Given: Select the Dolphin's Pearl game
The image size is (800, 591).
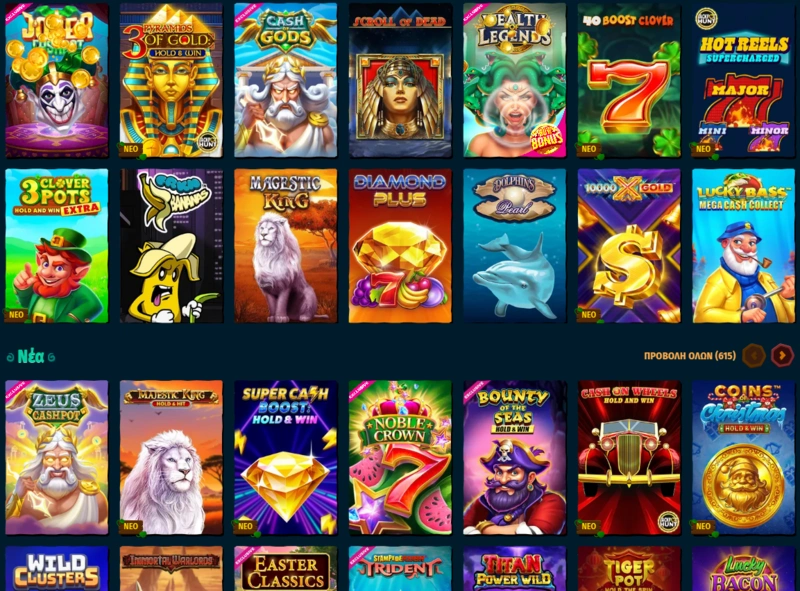Looking at the screenshot, I should point(514,245).
